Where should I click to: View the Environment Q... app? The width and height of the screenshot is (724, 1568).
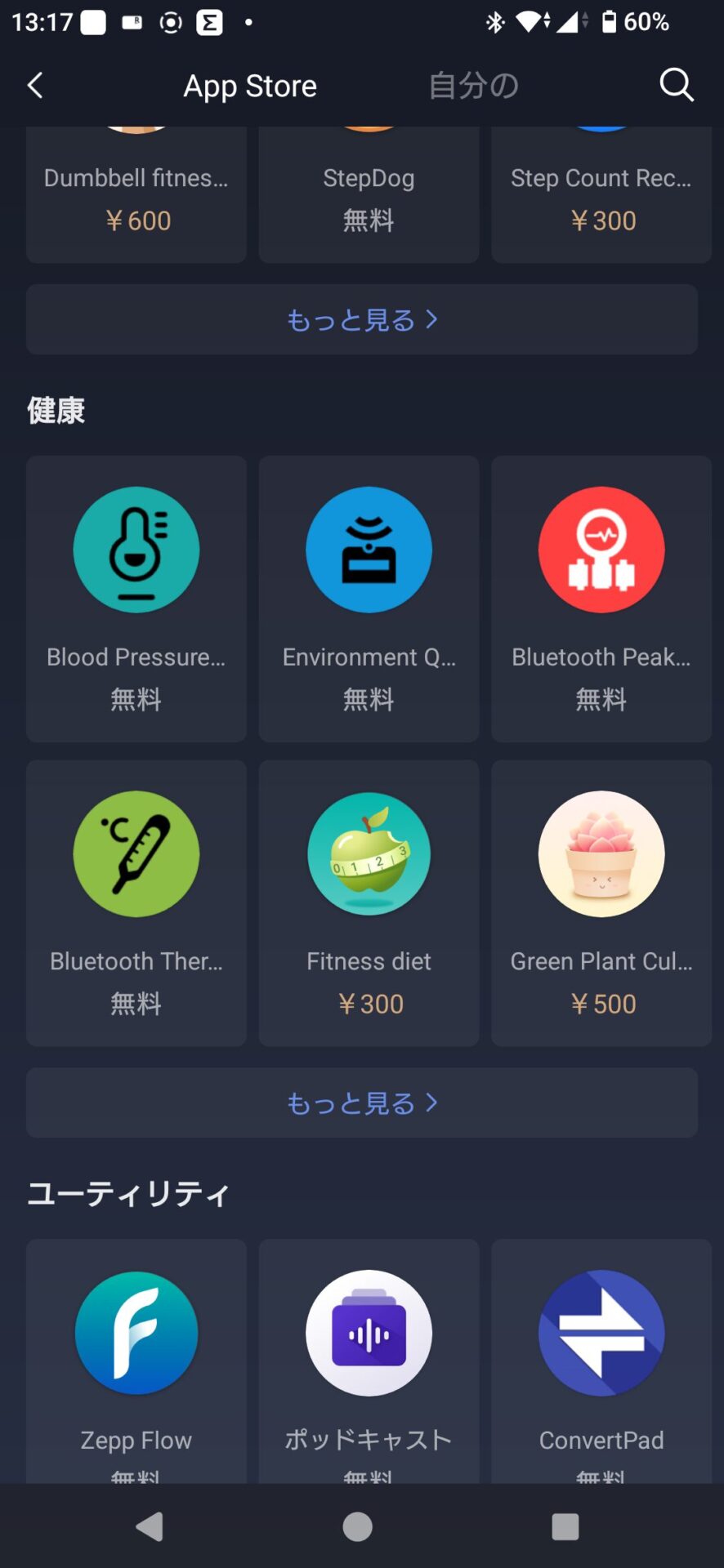point(369,598)
